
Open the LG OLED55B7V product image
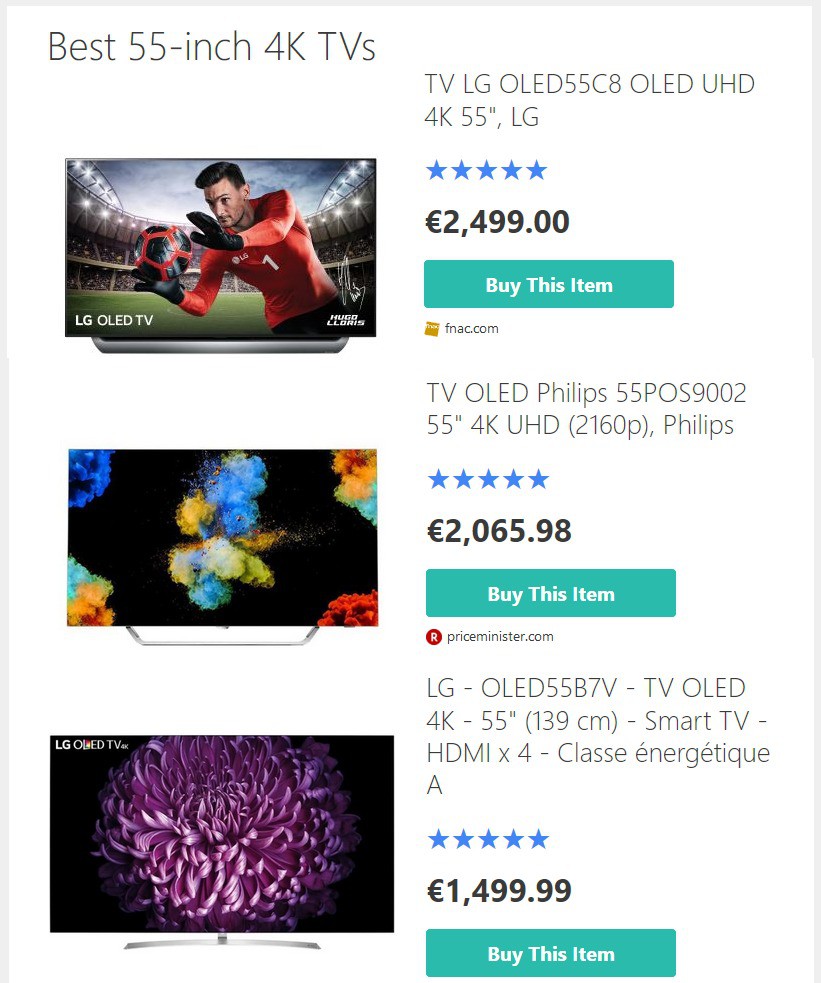[222, 842]
